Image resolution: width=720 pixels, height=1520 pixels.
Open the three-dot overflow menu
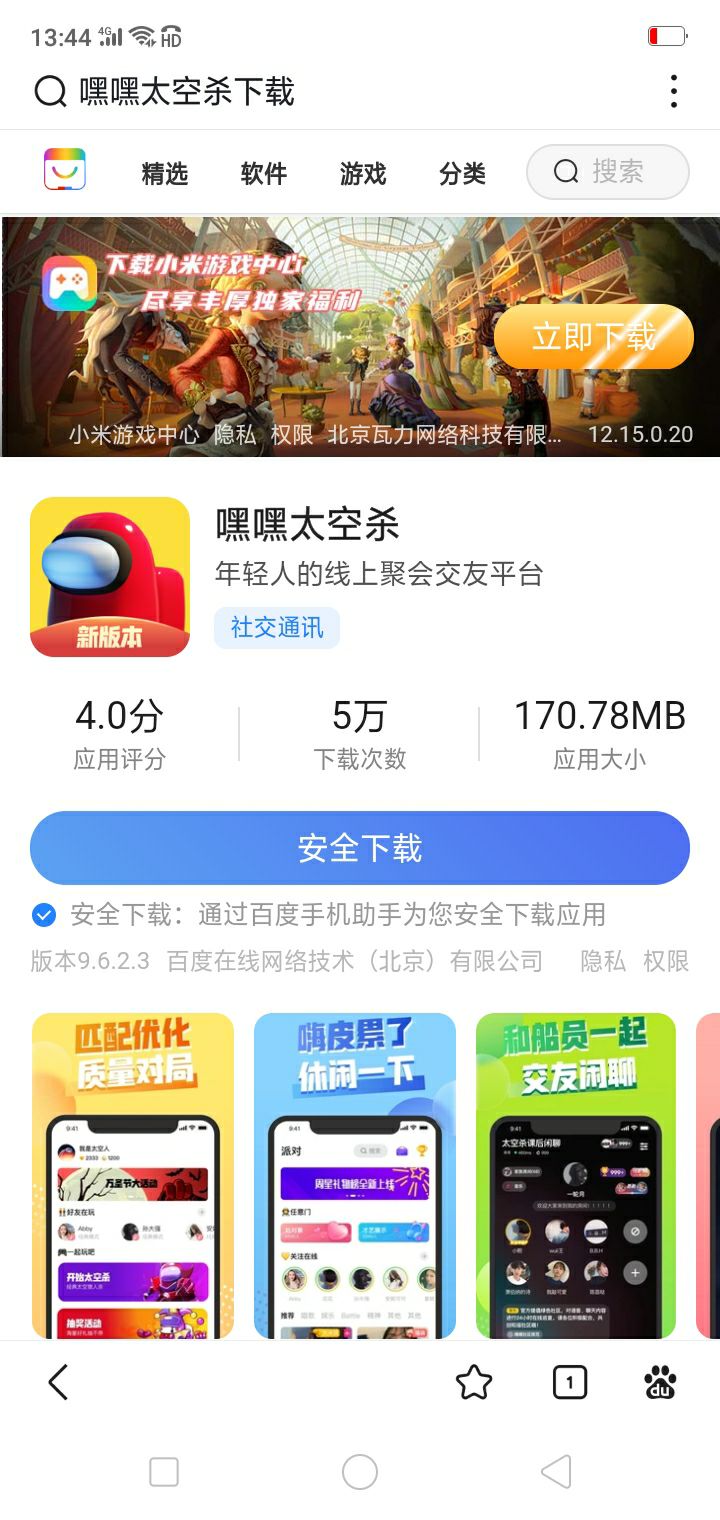pyautogui.click(x=674, y=92)
